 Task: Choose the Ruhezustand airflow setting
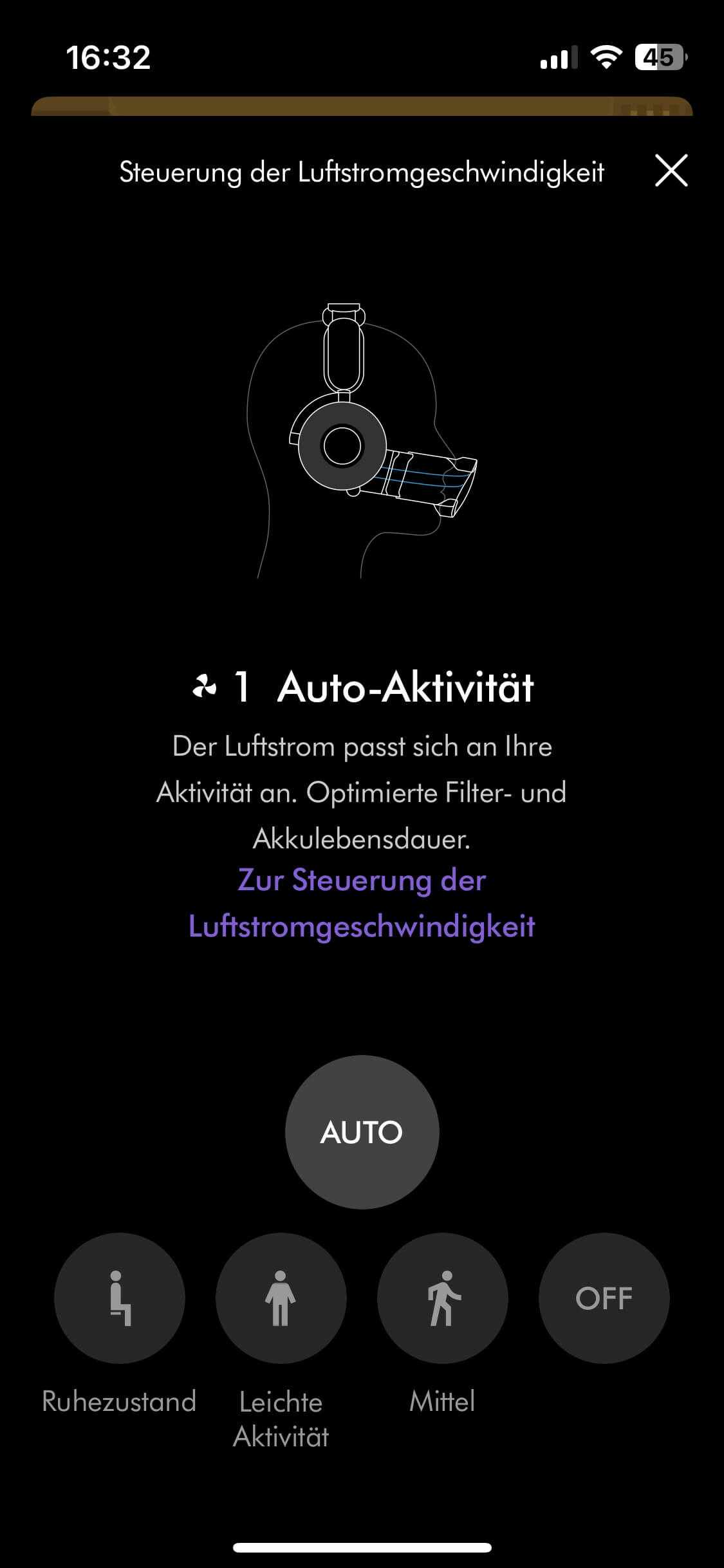point(120,1298)
